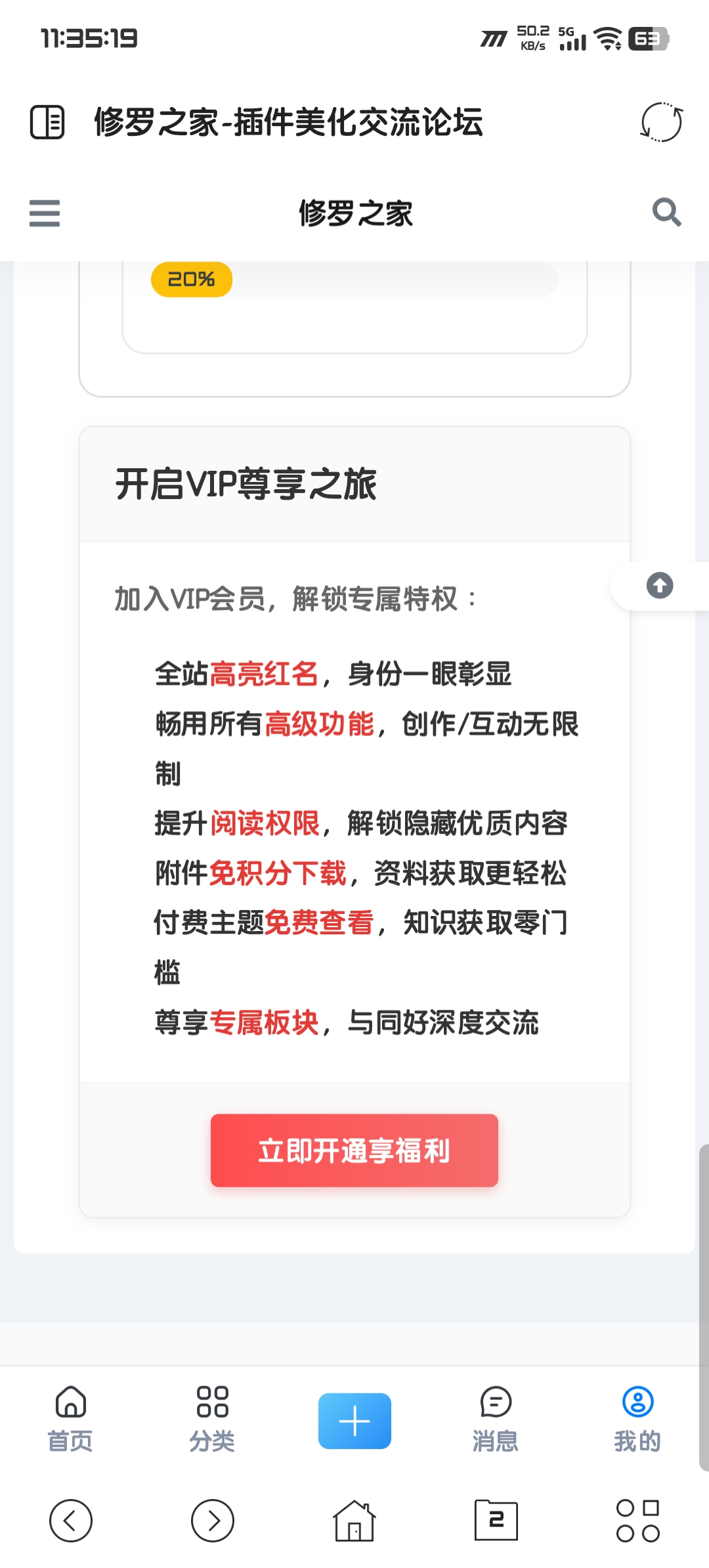Tap 立即开通享福利 to activate VIP
The image size is (709, 1568).
click(354, 1150)
